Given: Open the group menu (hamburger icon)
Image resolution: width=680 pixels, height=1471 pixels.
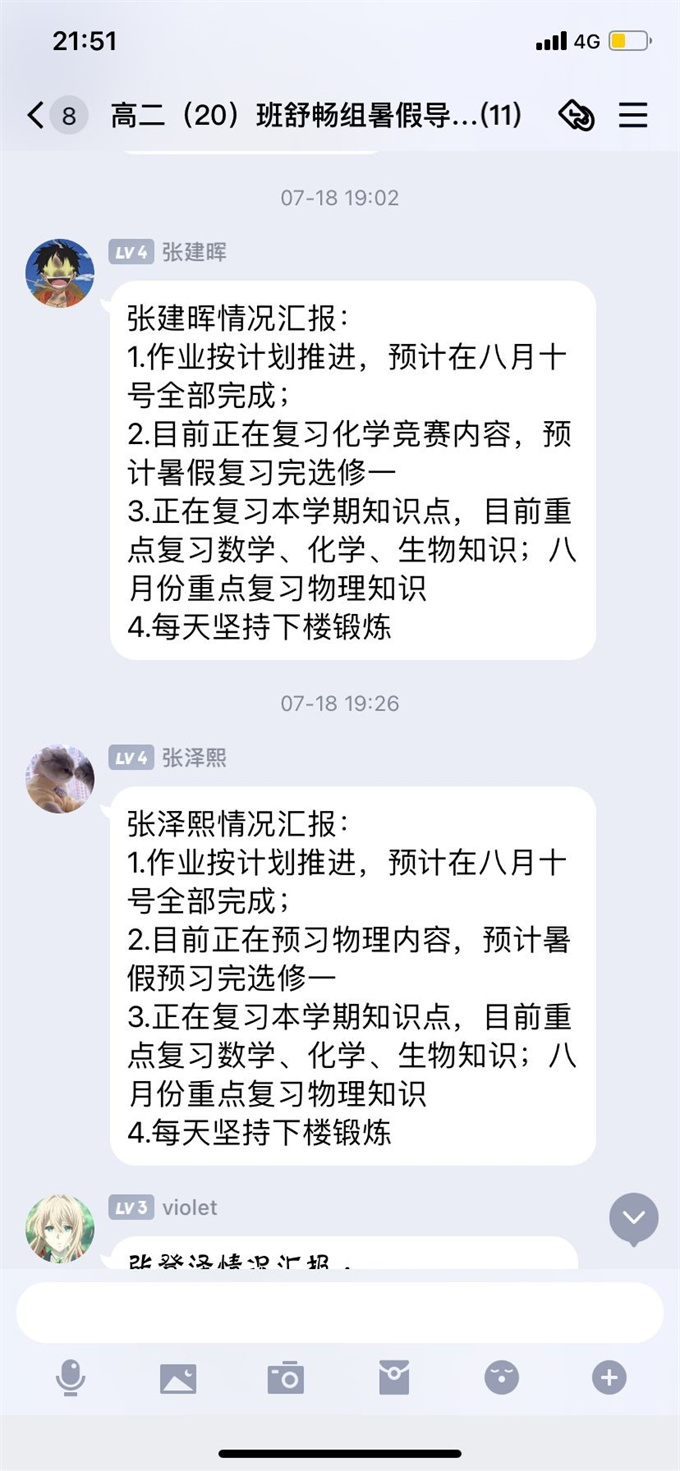Looking at the screenshot, I should click(x=632, y=116).
